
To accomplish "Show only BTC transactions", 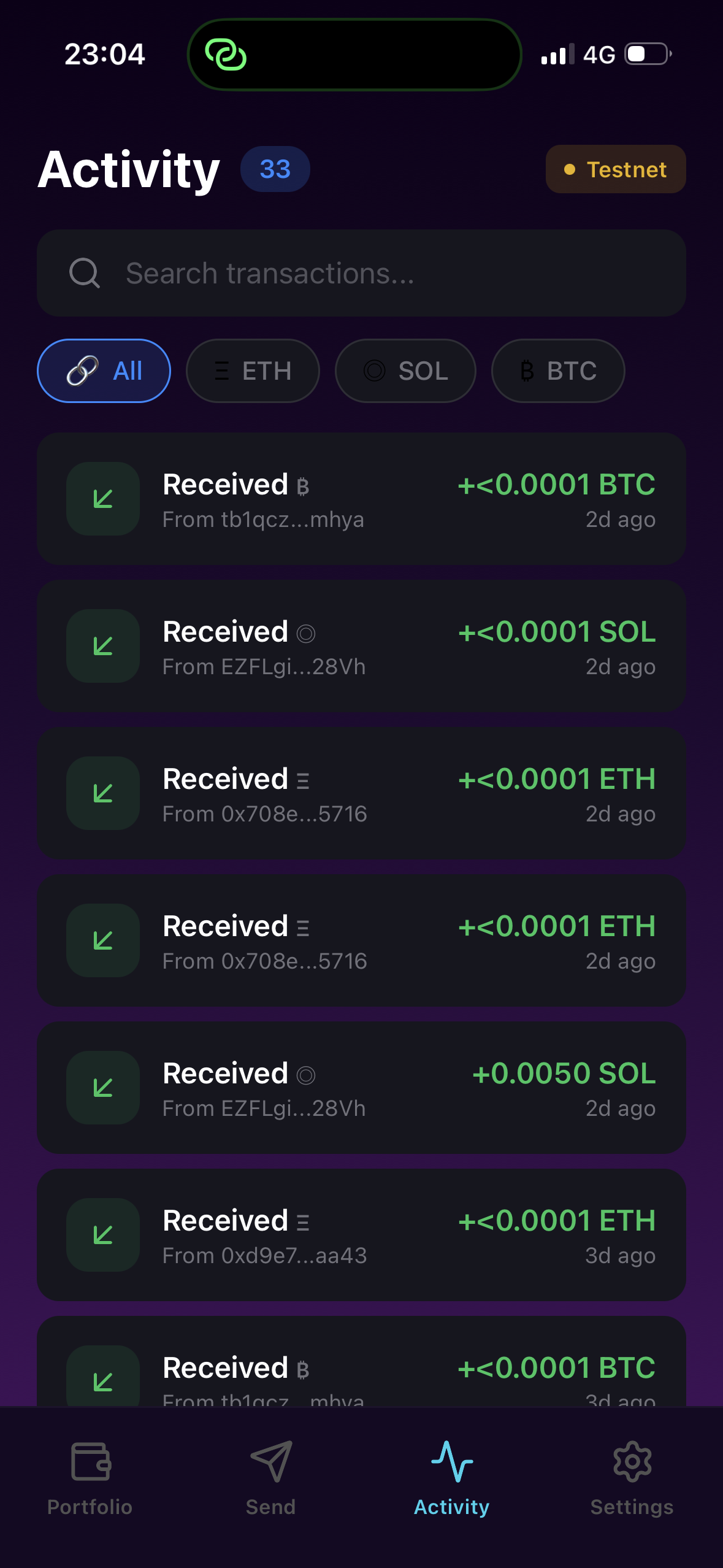I will tap(557, 371).
